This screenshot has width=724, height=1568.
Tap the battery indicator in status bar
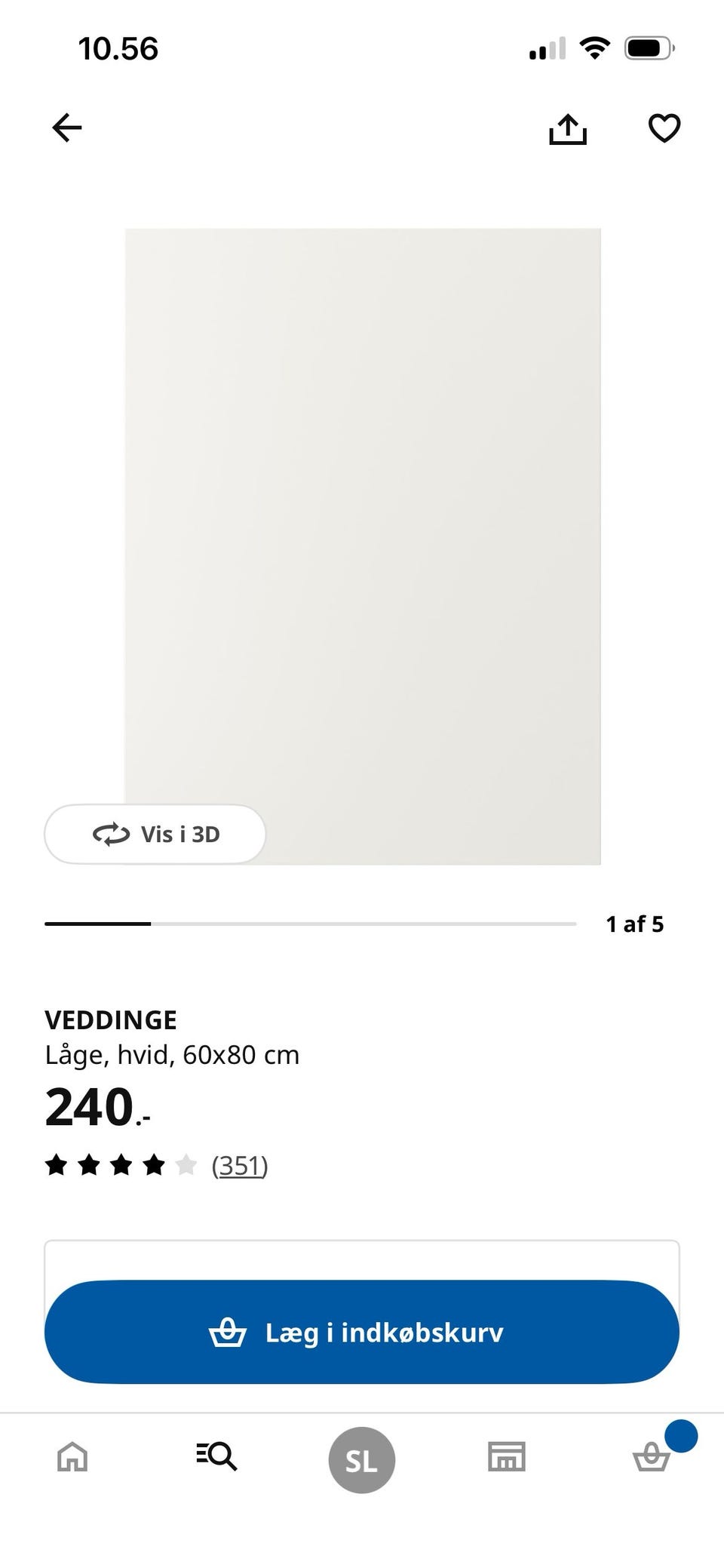click(650, 47)
